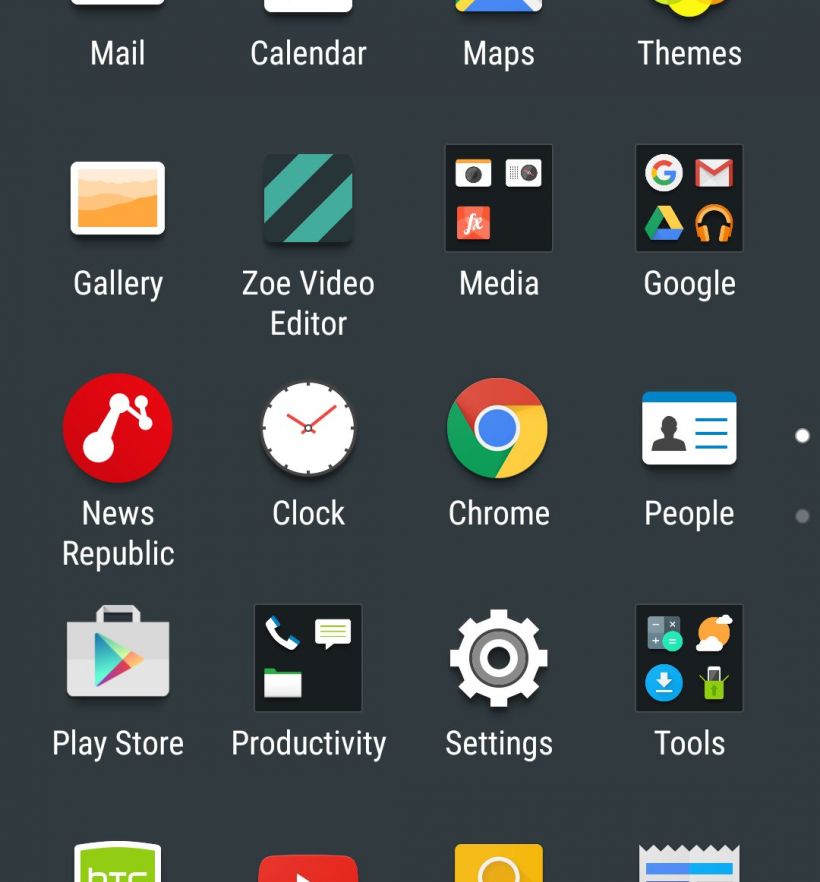Open the green HTC app
Viewport: 820px width, 882px height.
118,863
